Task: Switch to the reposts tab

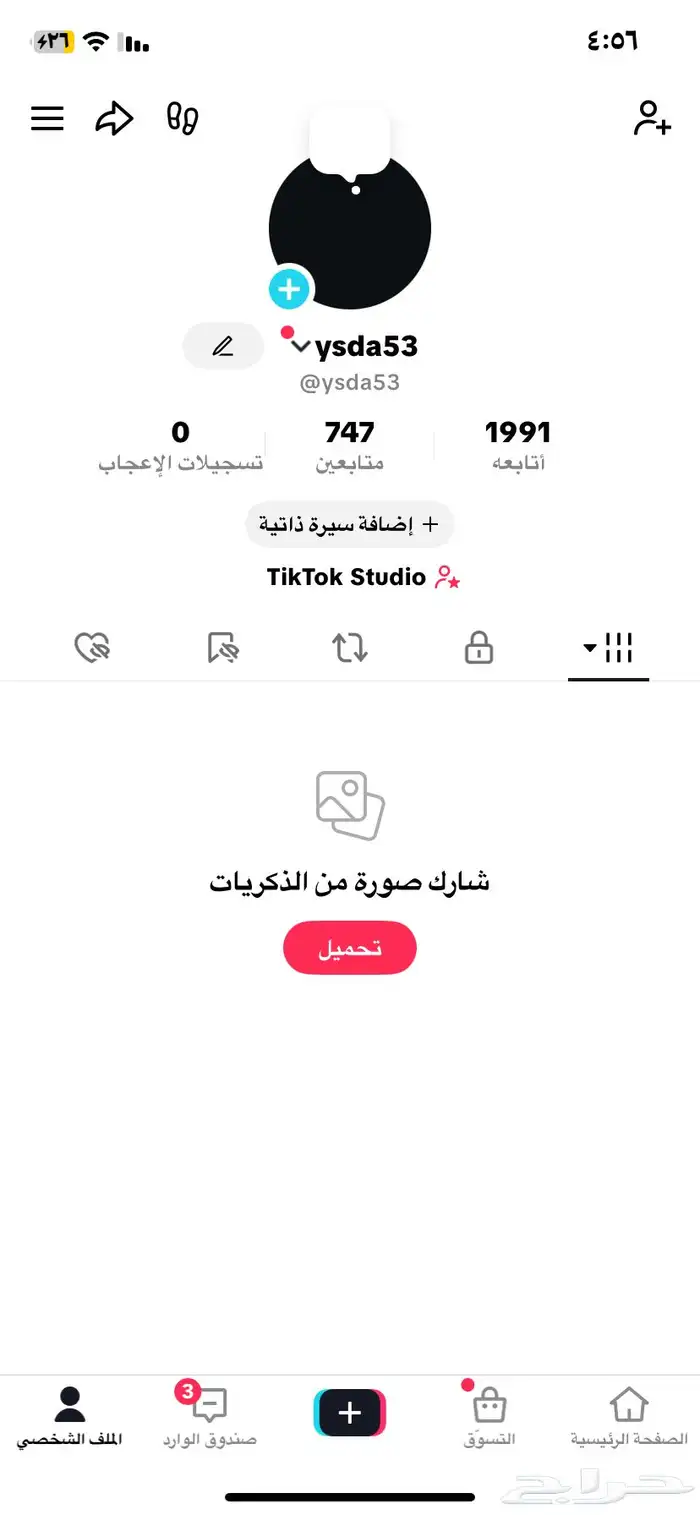Action: point(350,648)
